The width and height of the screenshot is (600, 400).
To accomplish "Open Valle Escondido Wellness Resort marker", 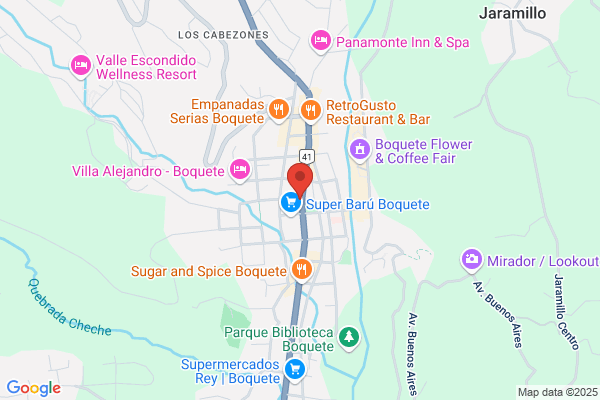I will click(x=81, y=66).
